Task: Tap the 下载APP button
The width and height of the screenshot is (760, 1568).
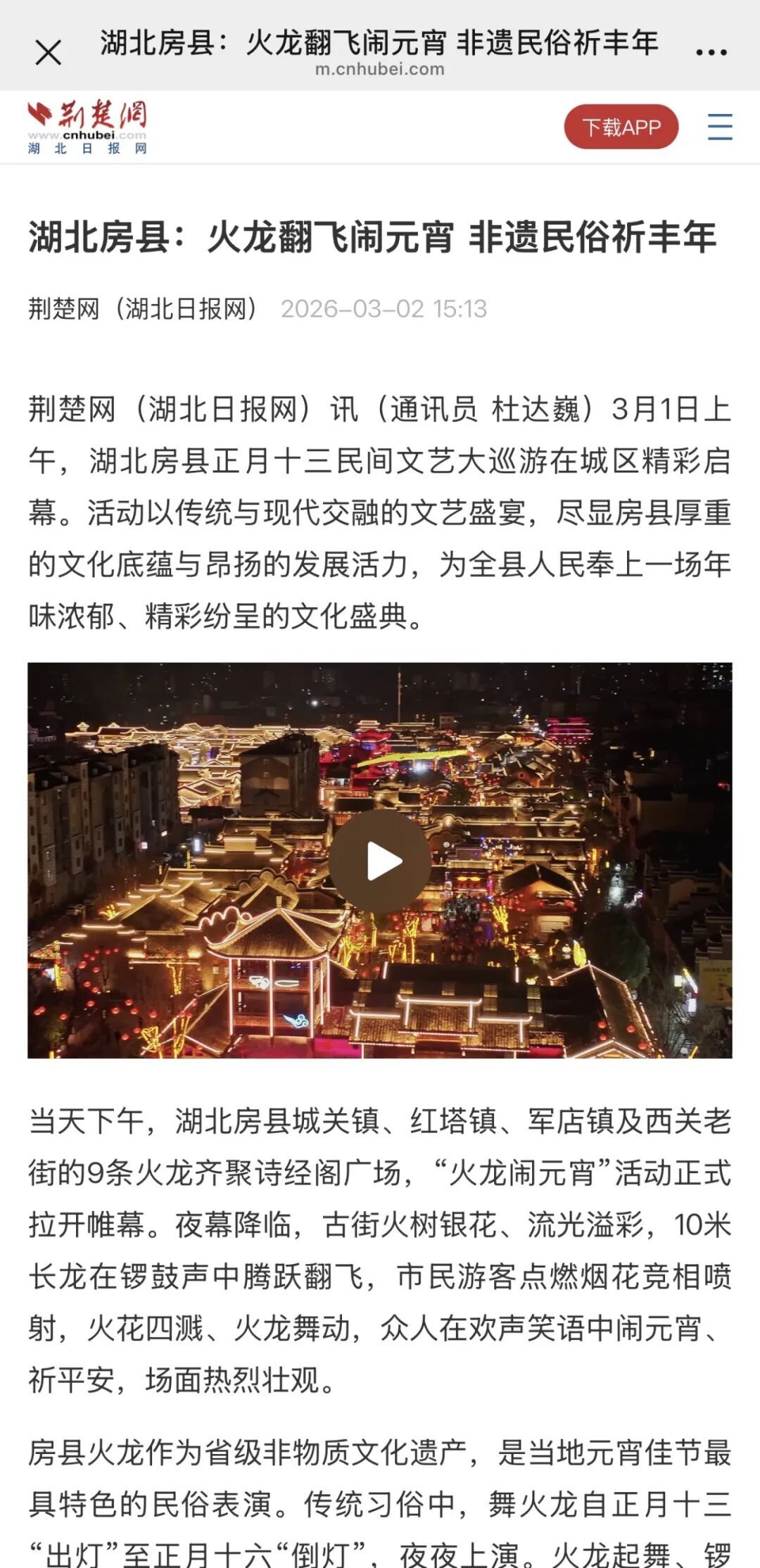Action: point(621,127)
